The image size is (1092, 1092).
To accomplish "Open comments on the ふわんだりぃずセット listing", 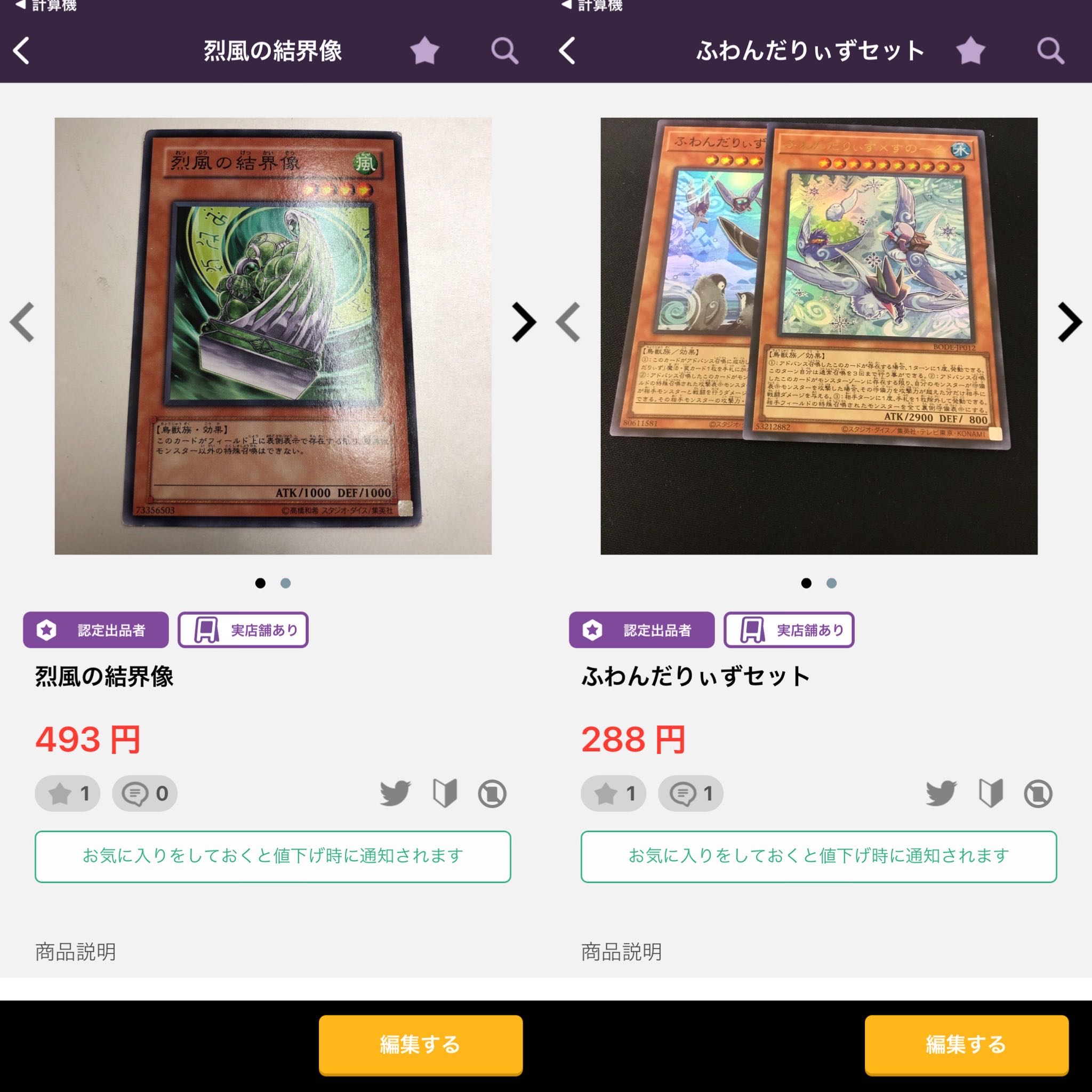I will (690, 793).
